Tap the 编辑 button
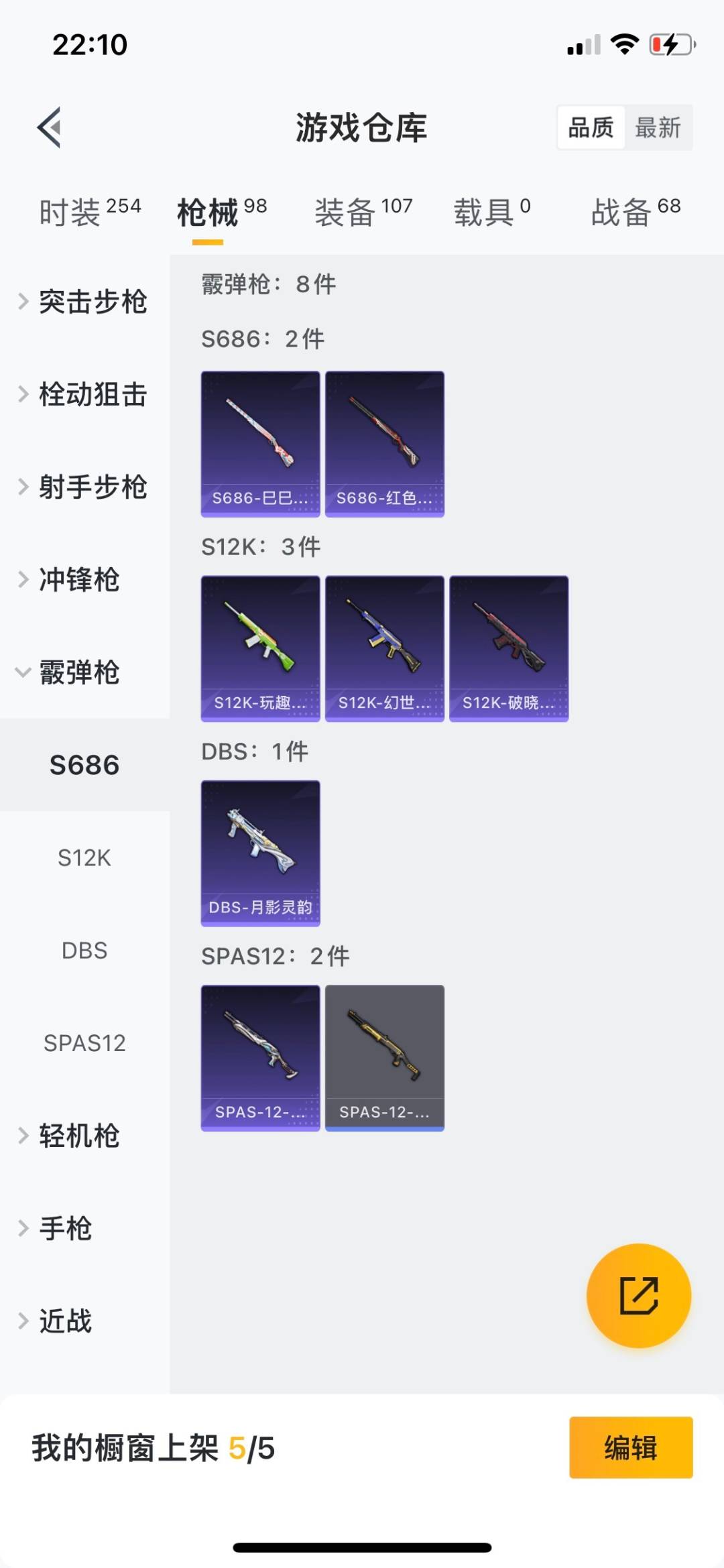This screenshot has height=1568, width=724. click(x=630, y=1447)
